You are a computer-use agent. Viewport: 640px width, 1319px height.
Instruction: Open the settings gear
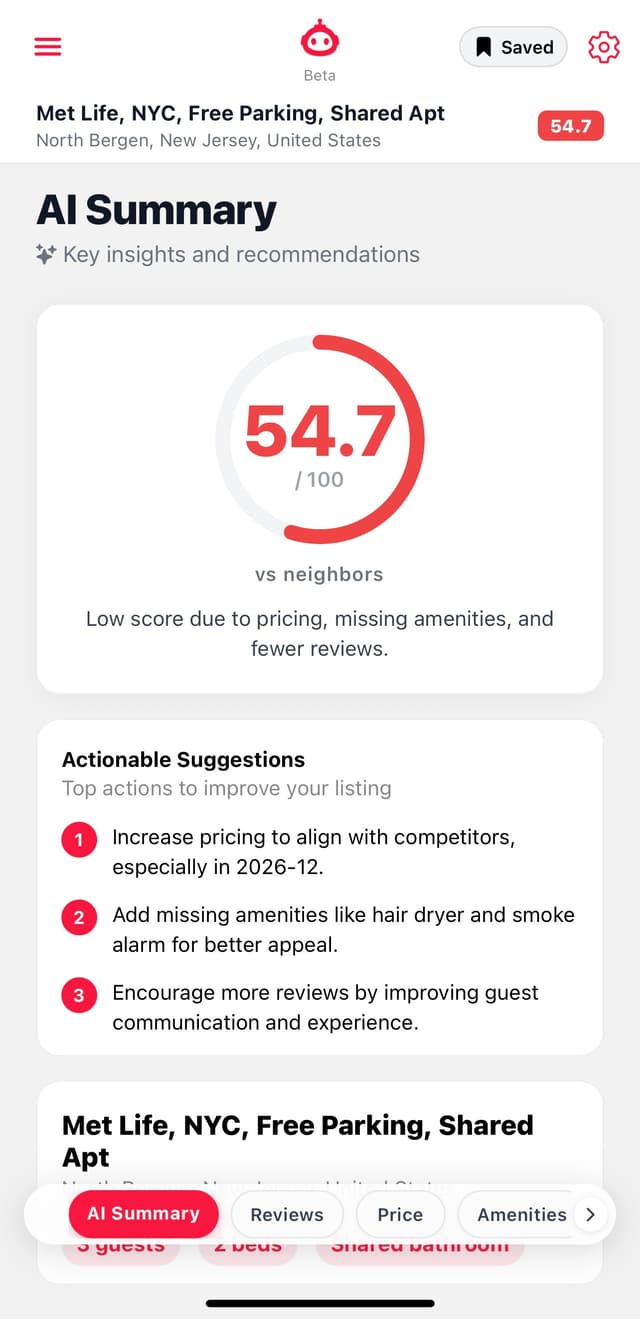point(603,47)
